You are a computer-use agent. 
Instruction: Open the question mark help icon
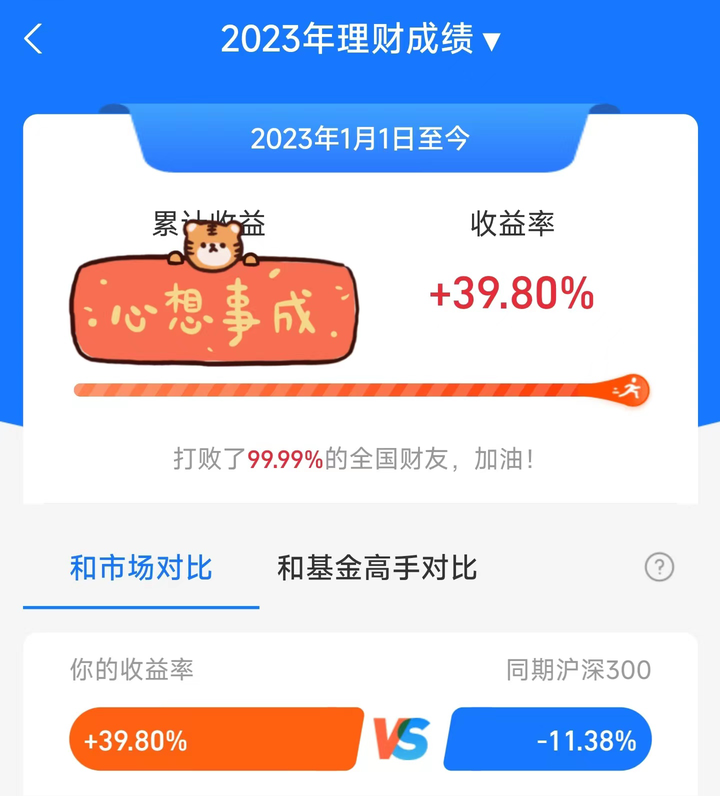pyautogui.click(x=659, y=568)
